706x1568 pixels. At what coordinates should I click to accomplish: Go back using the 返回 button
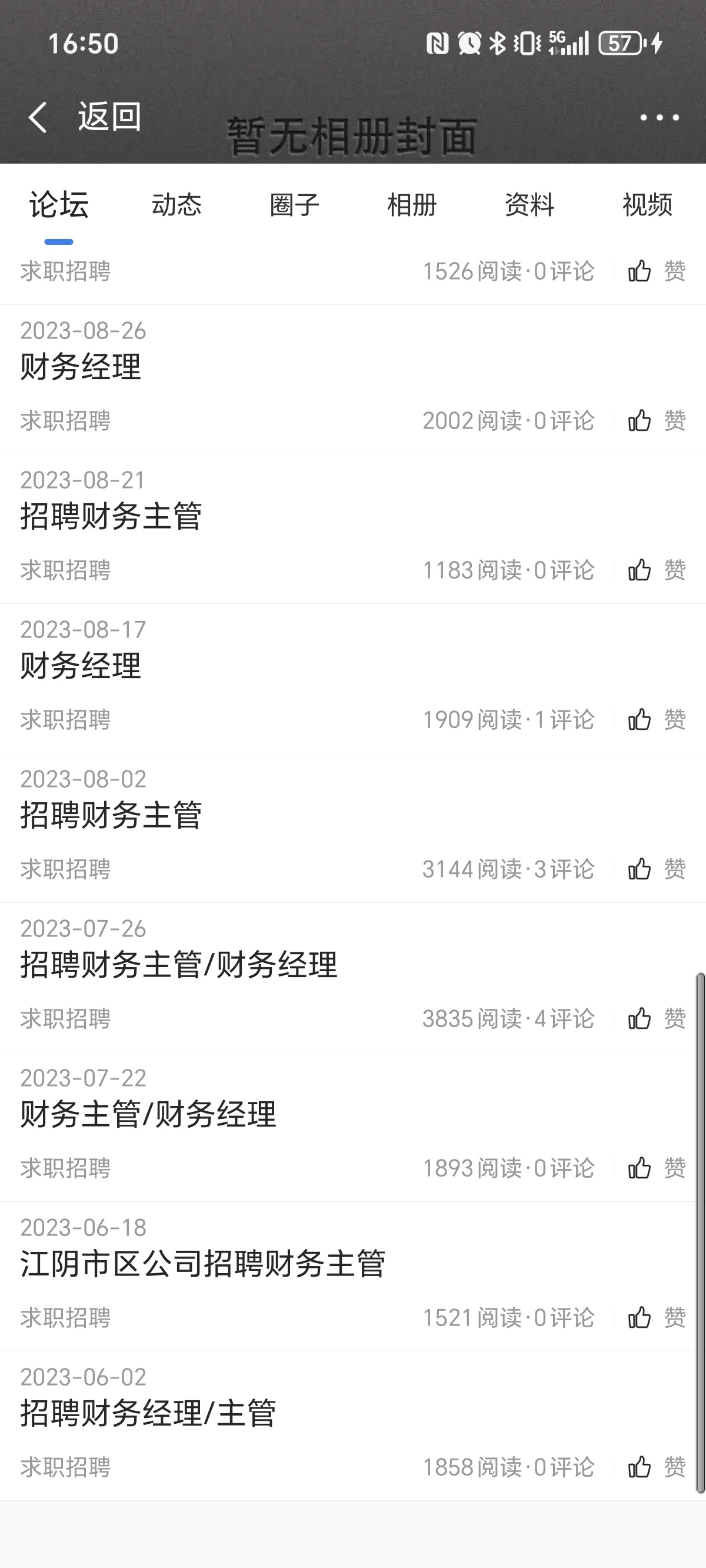[x=85, y=117]
